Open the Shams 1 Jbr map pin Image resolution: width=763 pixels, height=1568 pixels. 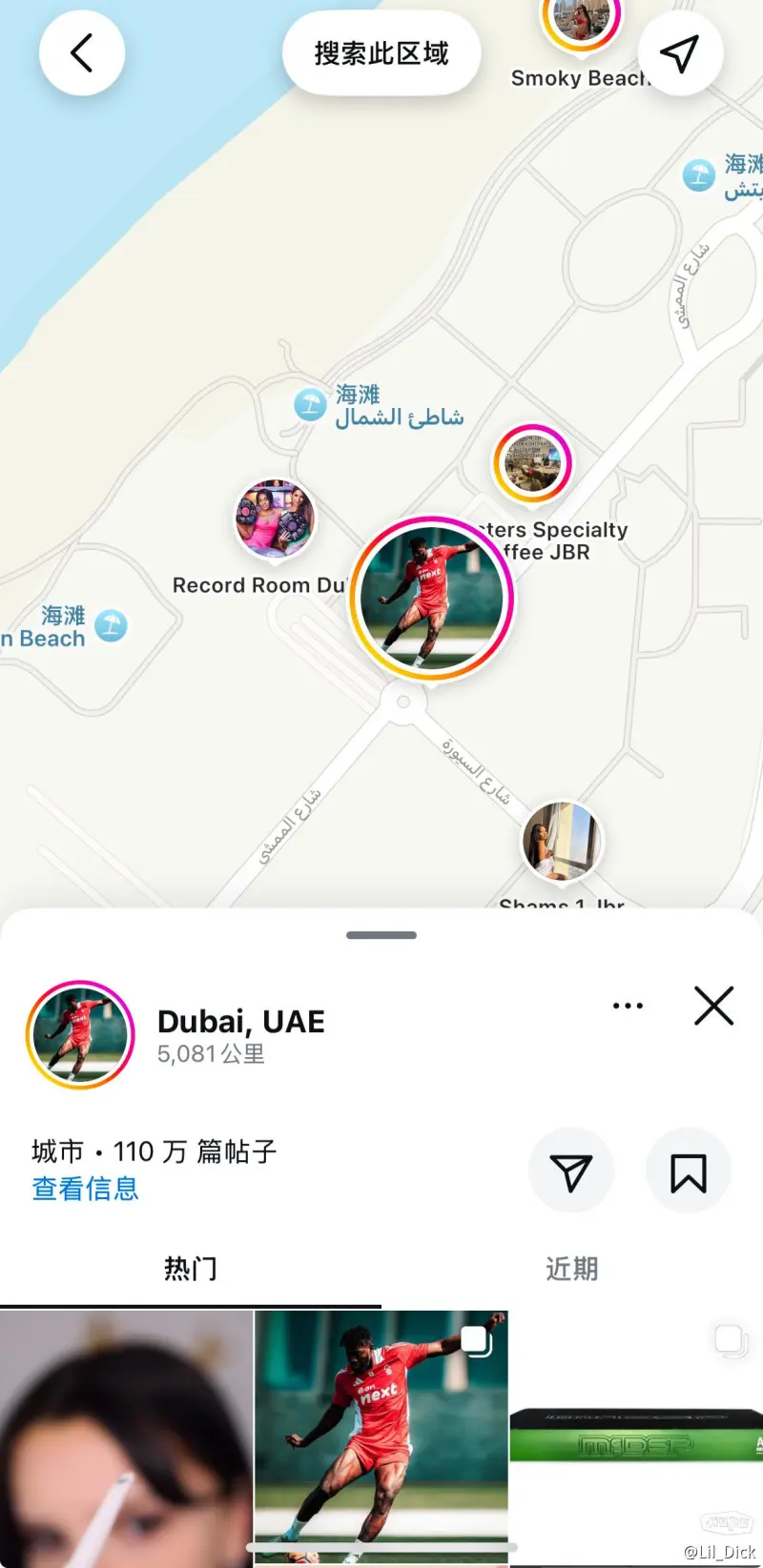click(x=561, y=841)
